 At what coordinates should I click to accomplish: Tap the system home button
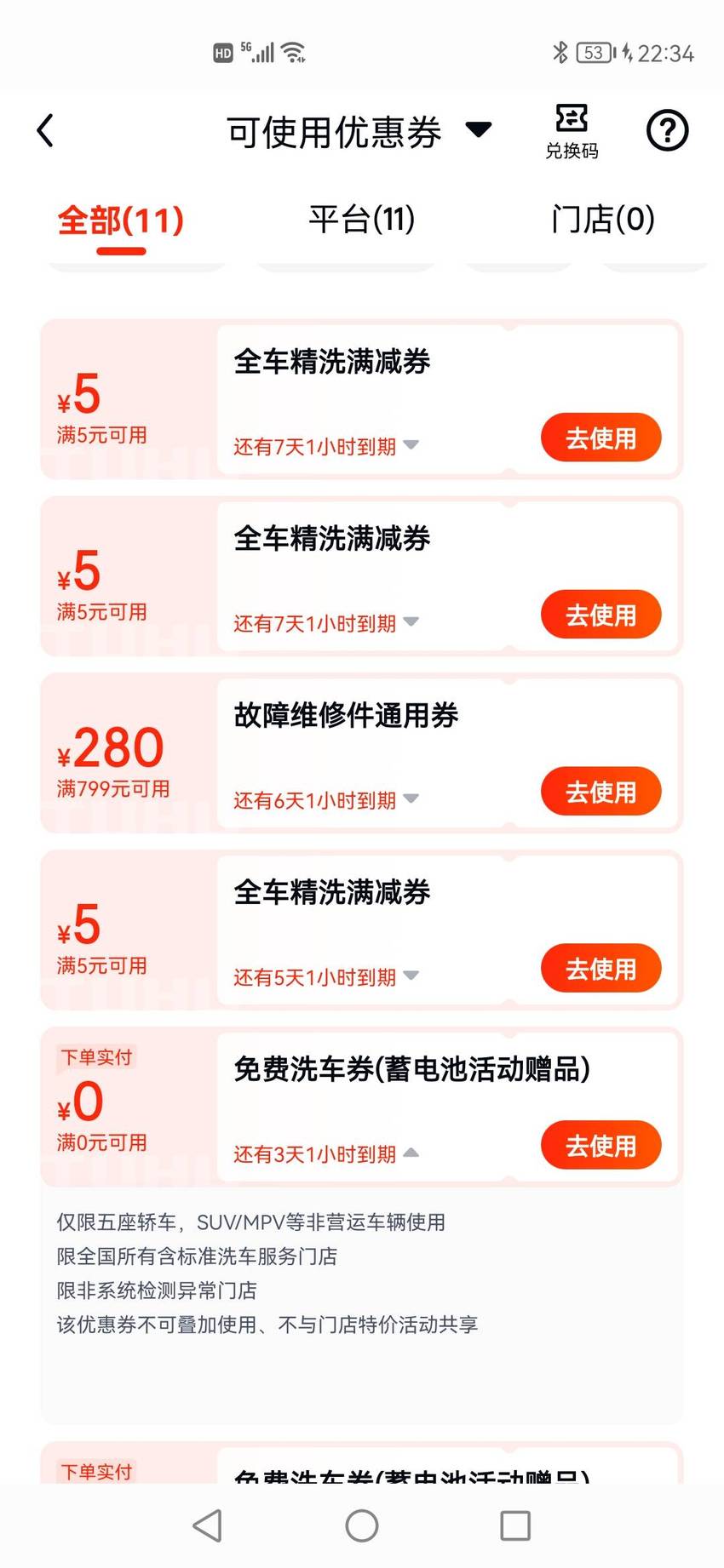pos(362,1525)
